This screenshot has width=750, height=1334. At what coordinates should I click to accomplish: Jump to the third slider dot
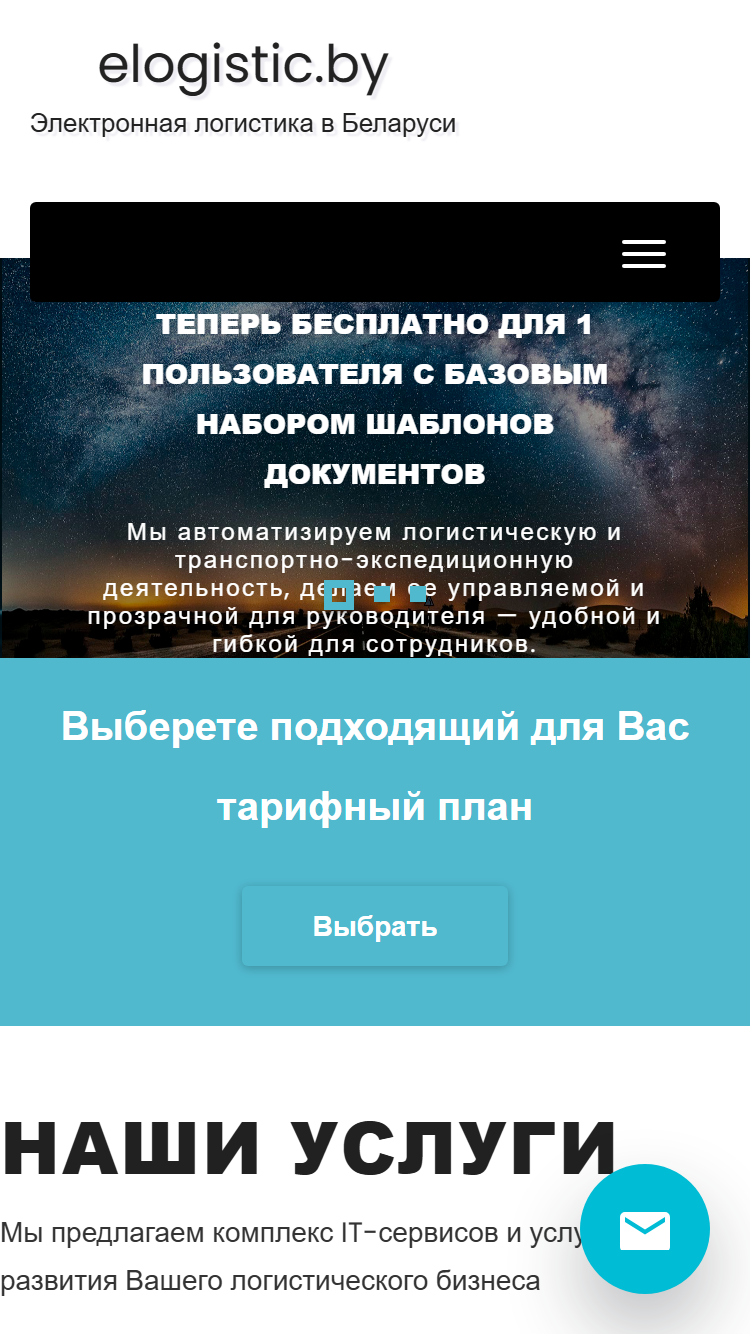pos(418,594)
